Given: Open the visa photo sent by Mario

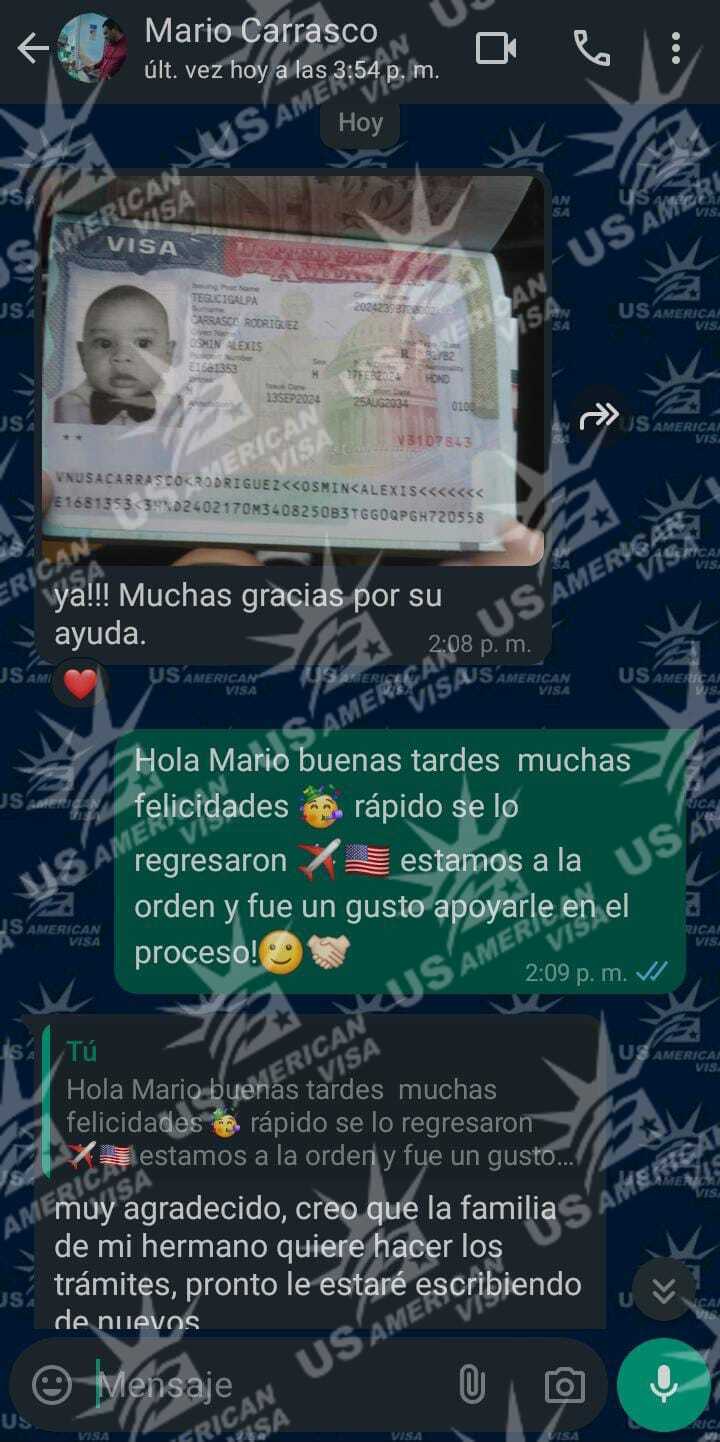Looking at the screenshot, I should pyautogui.click(x=294, y=370).
